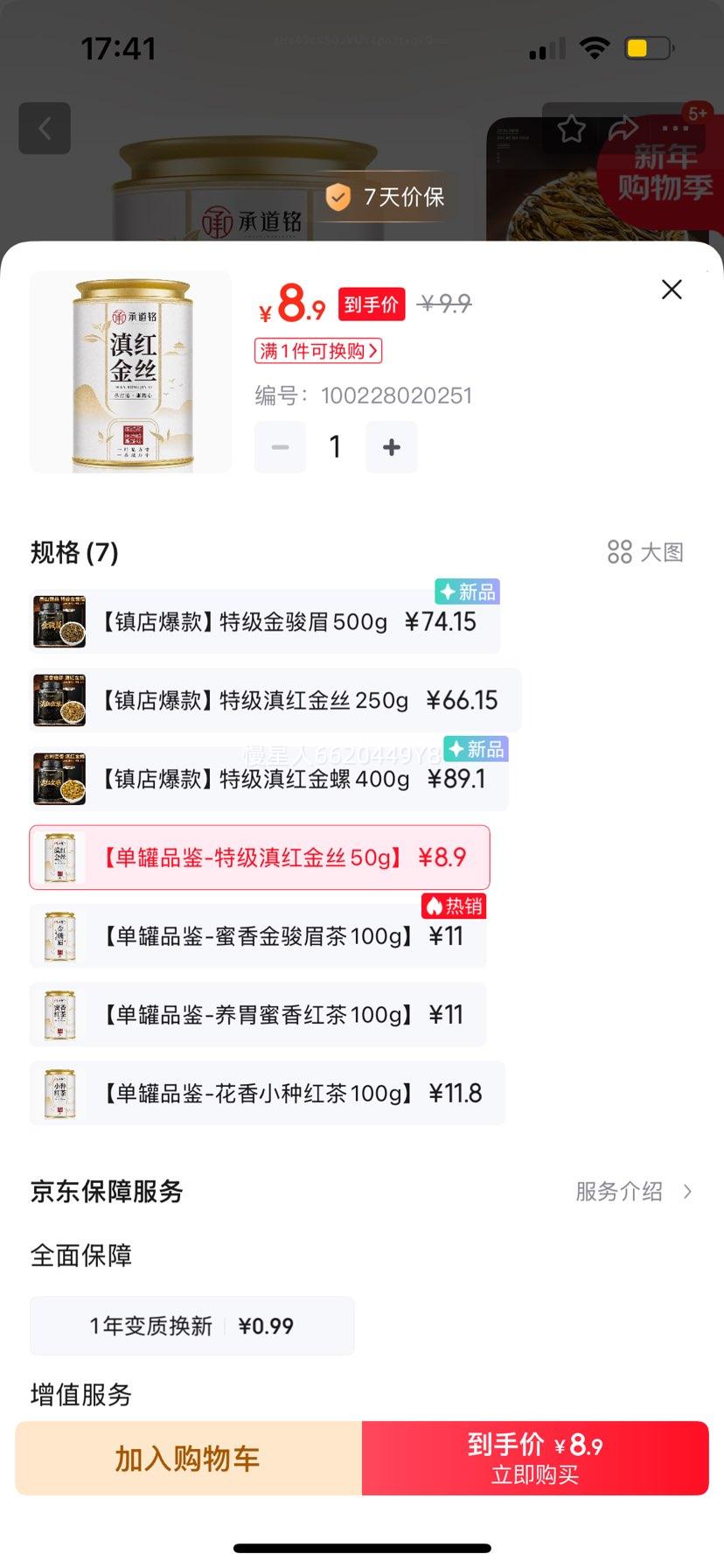
Task: Click the share icon at the top
Action: tap(623, 128)
